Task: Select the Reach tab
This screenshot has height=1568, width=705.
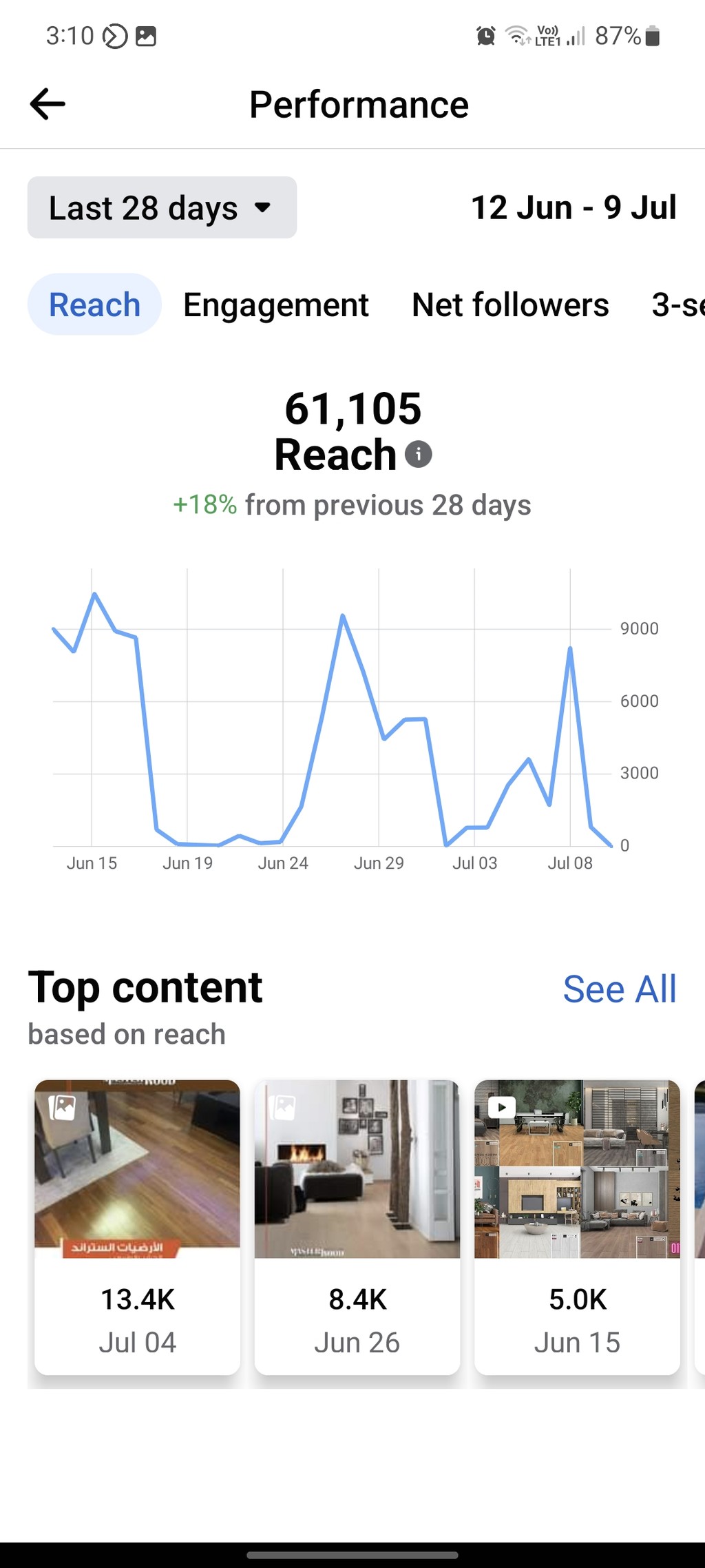Action: pos(94,305)
